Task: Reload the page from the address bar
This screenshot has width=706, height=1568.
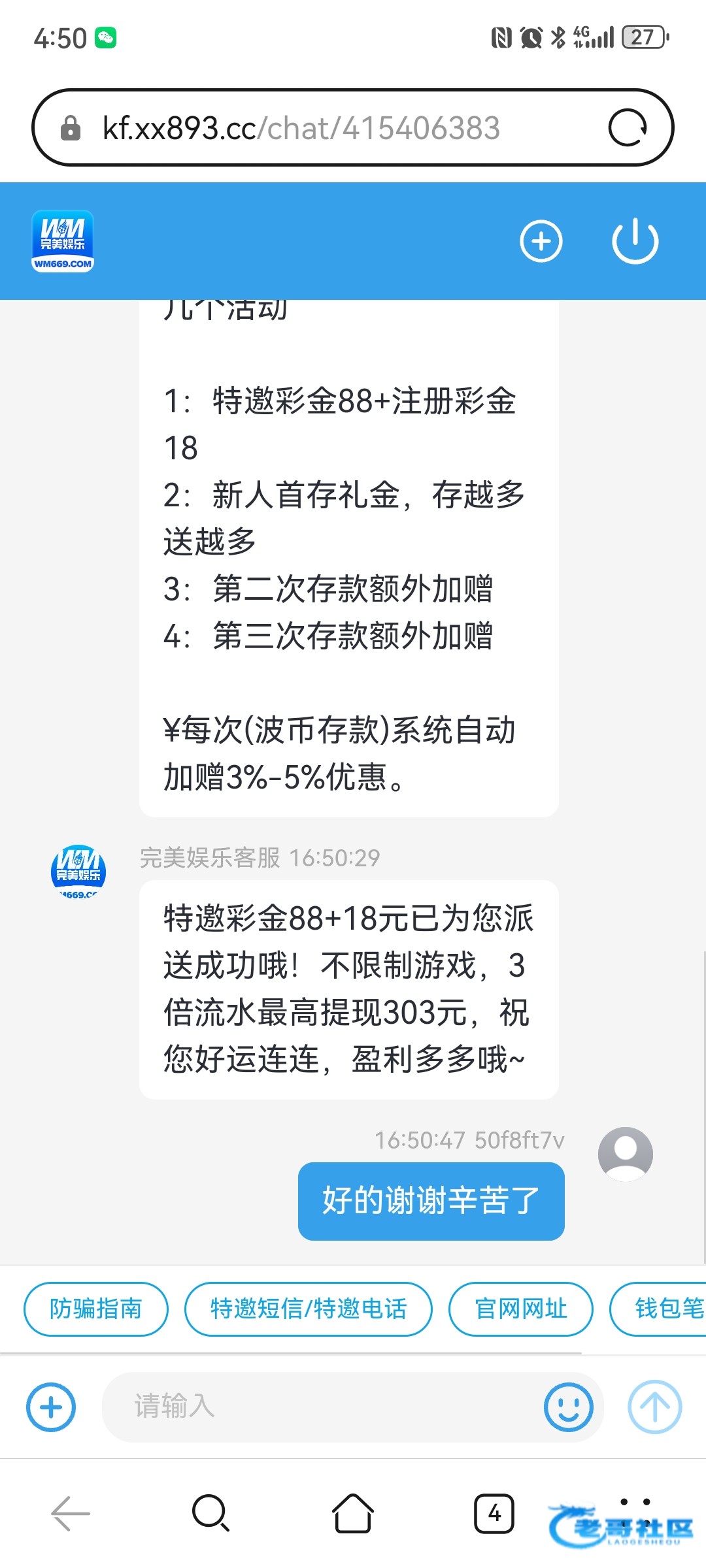Action: click(x=628, y=127)
